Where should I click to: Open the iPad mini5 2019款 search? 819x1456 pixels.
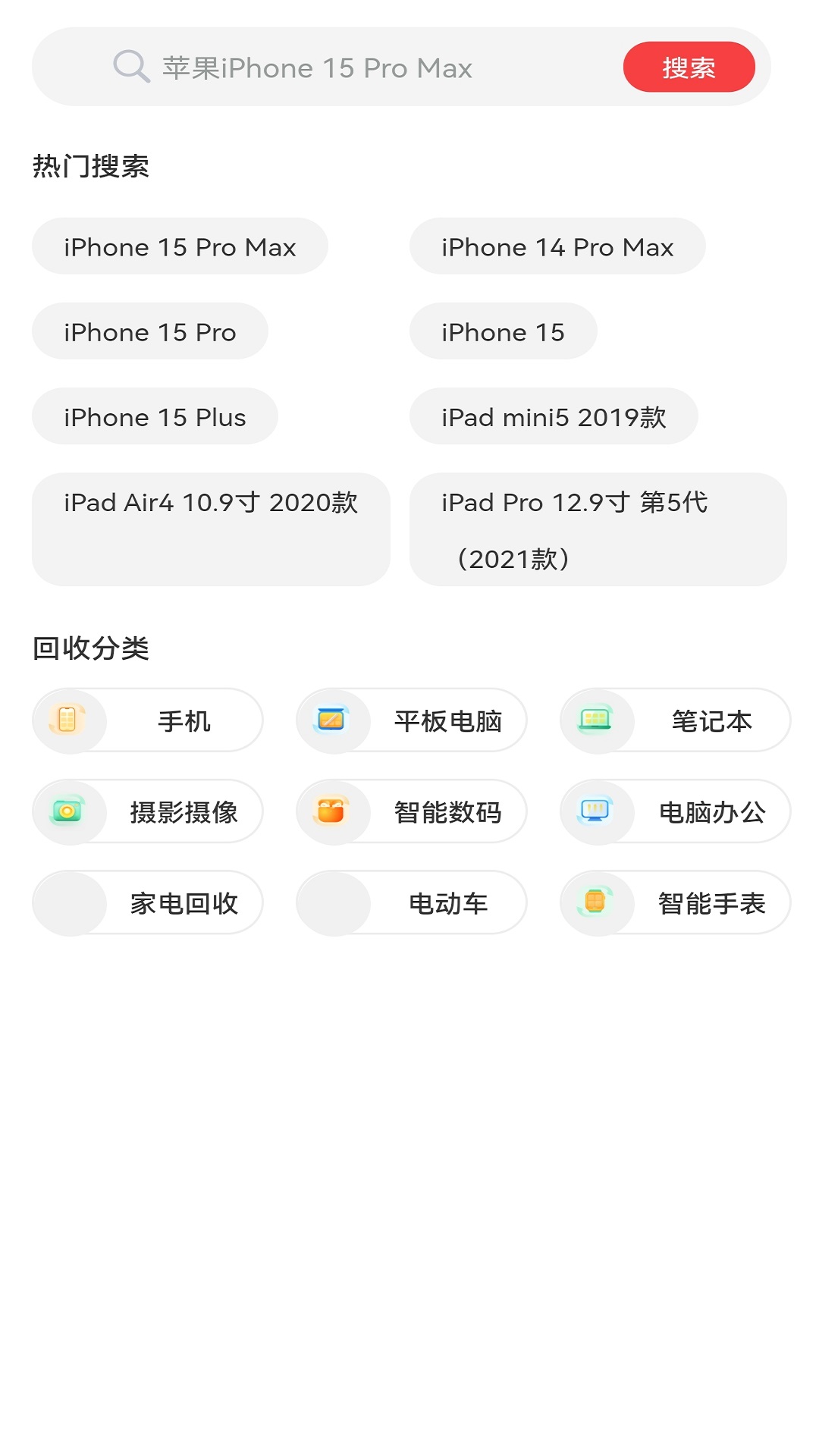tap(553, 416)
